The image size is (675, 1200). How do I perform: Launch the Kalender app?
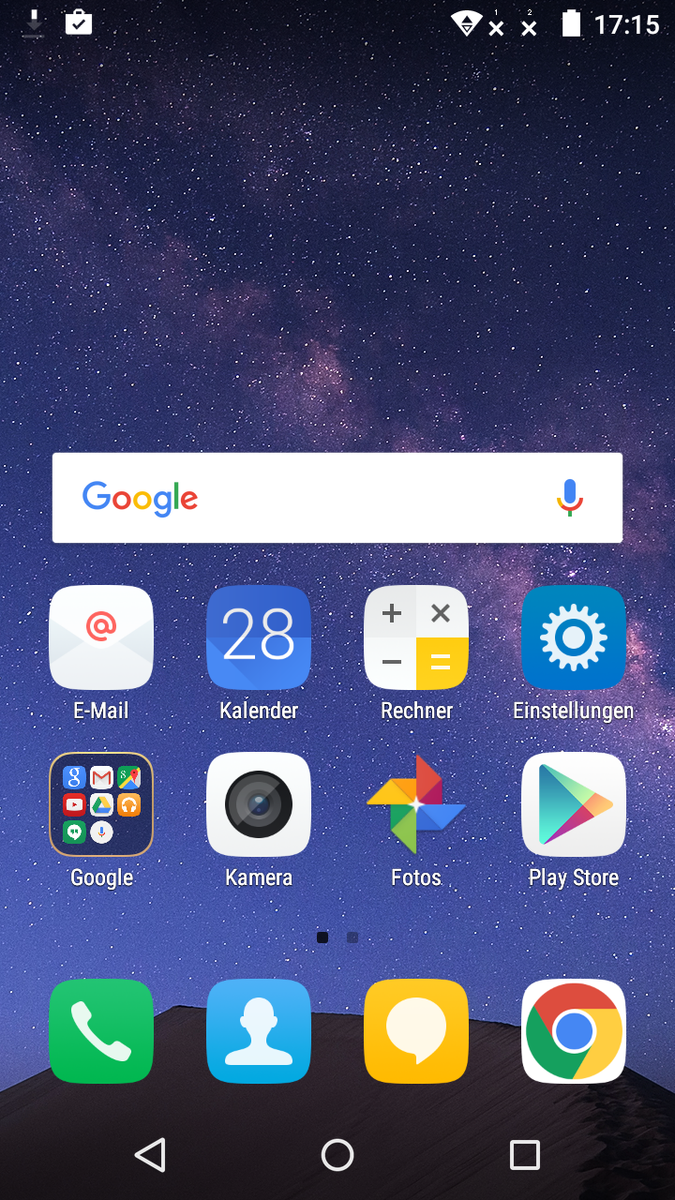coord(258,638)
